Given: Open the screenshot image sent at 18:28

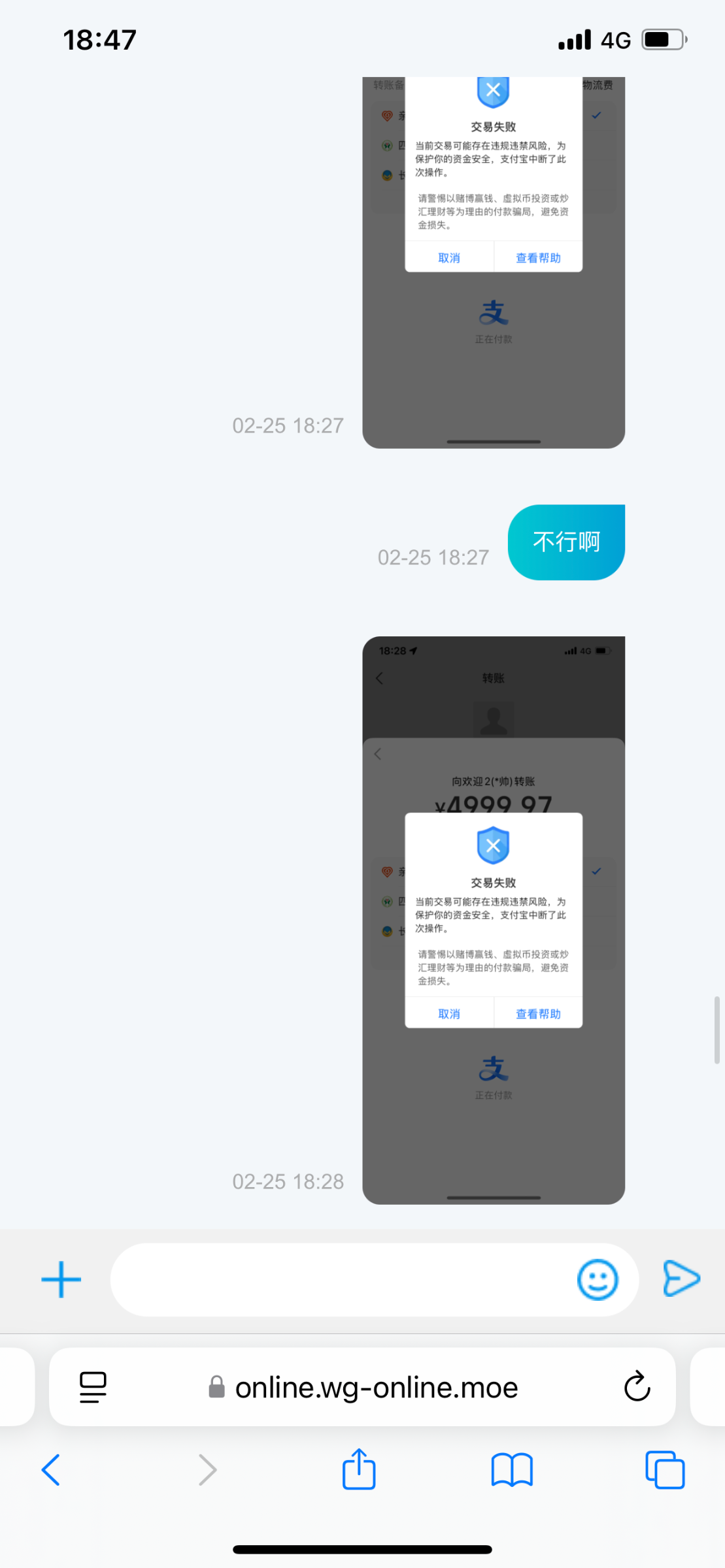Looking at the screenshot, I should click(x=494, y=920).
